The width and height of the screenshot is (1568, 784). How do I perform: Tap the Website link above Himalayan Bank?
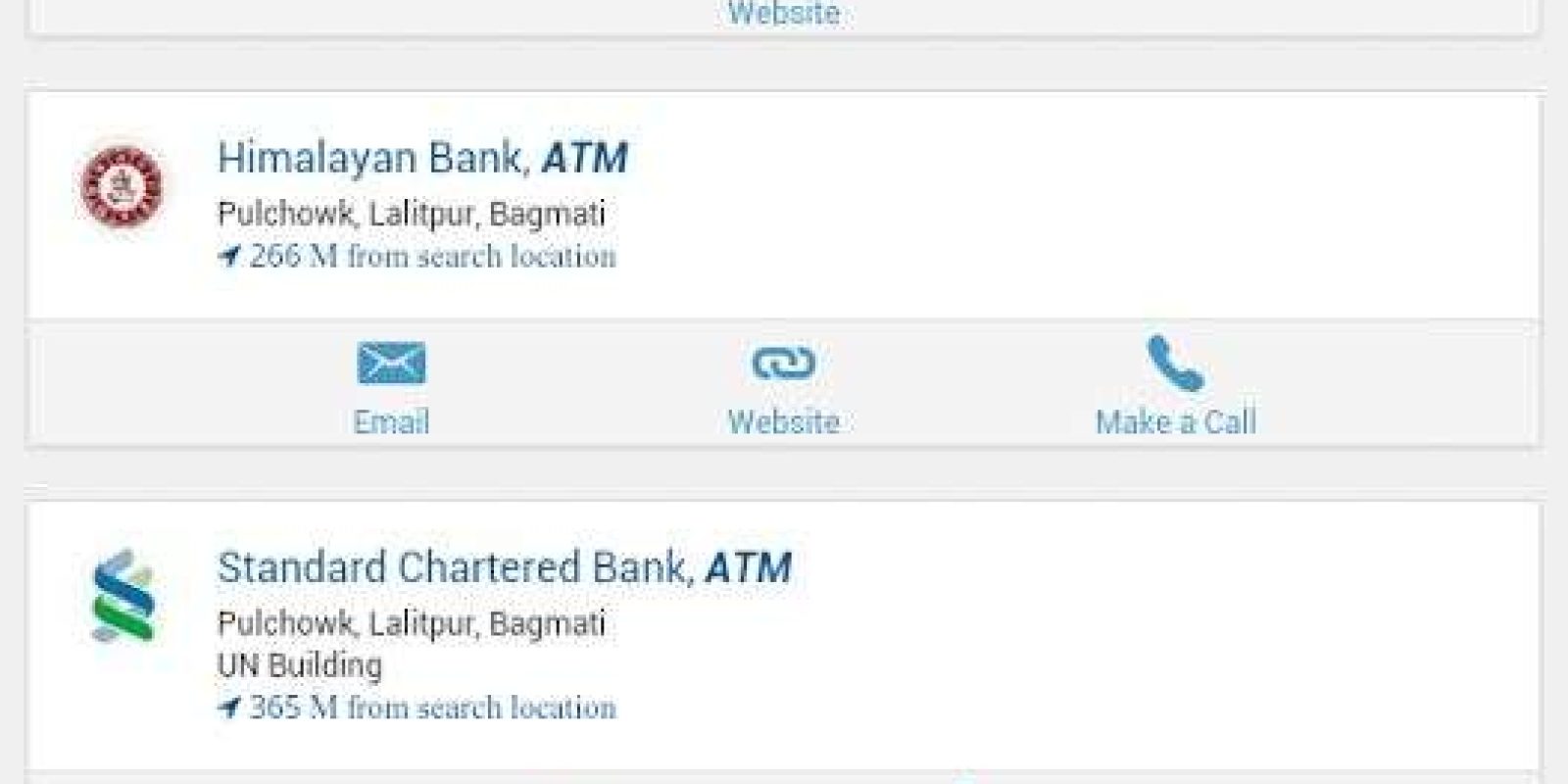(783, 14)
